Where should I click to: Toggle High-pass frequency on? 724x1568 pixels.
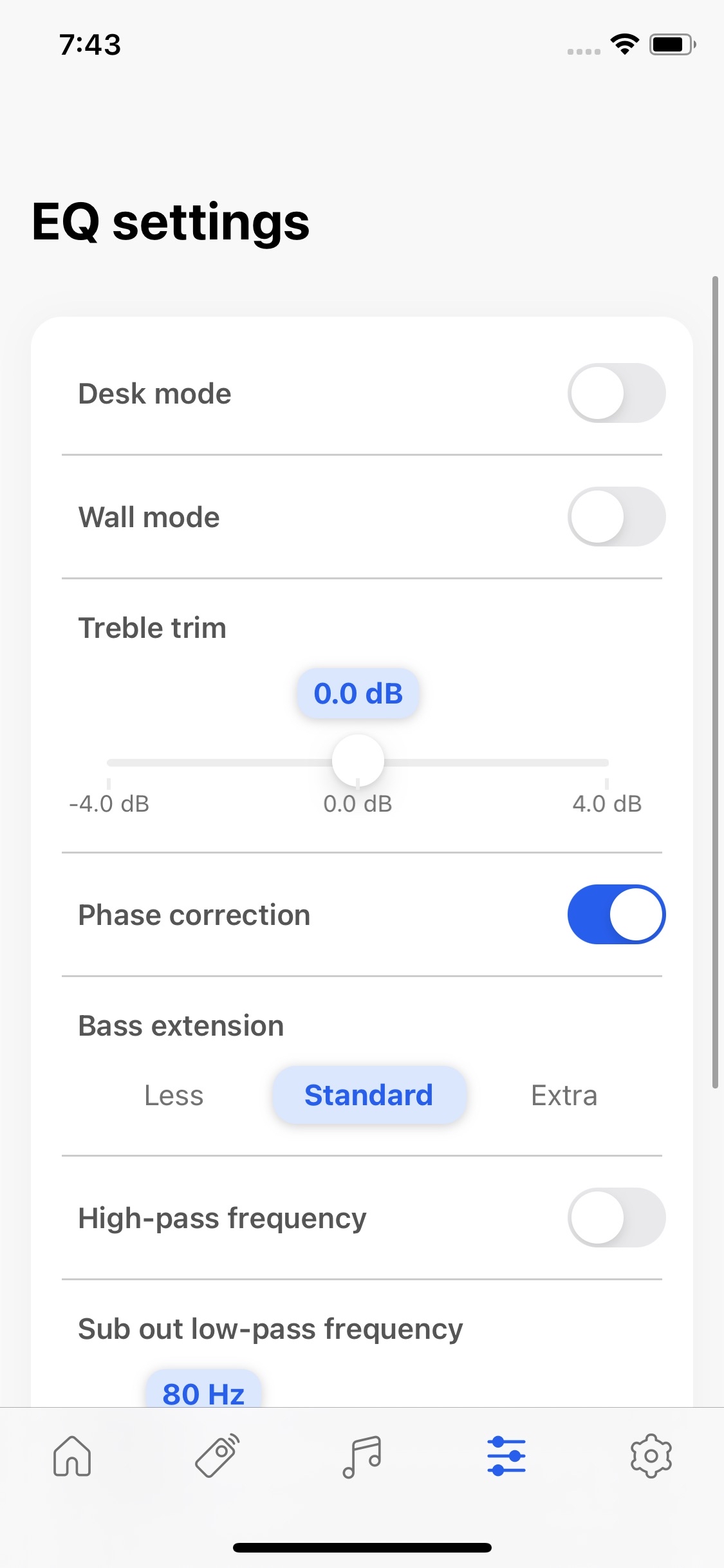click(x=617, y=1217)
